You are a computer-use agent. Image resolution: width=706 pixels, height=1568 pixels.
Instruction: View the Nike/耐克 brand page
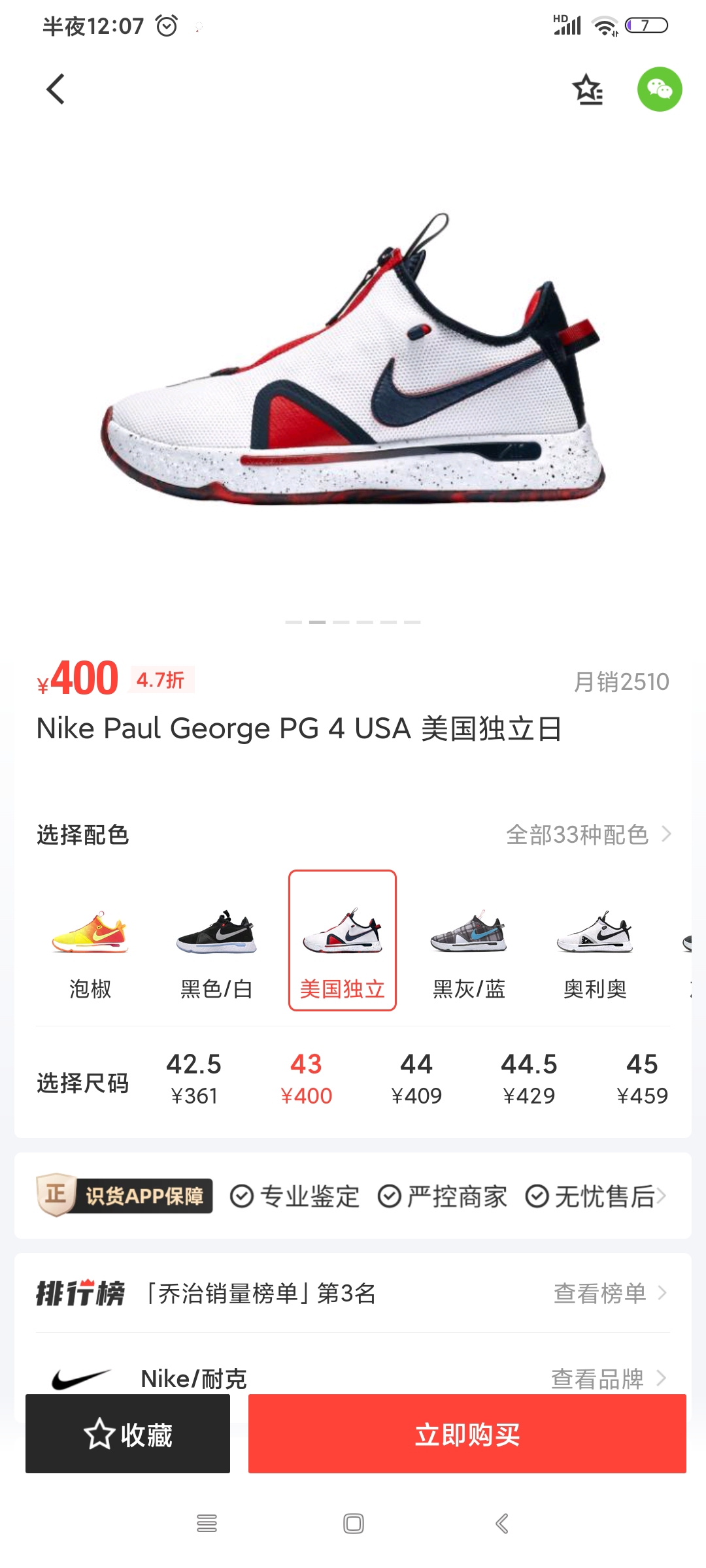608,1379
